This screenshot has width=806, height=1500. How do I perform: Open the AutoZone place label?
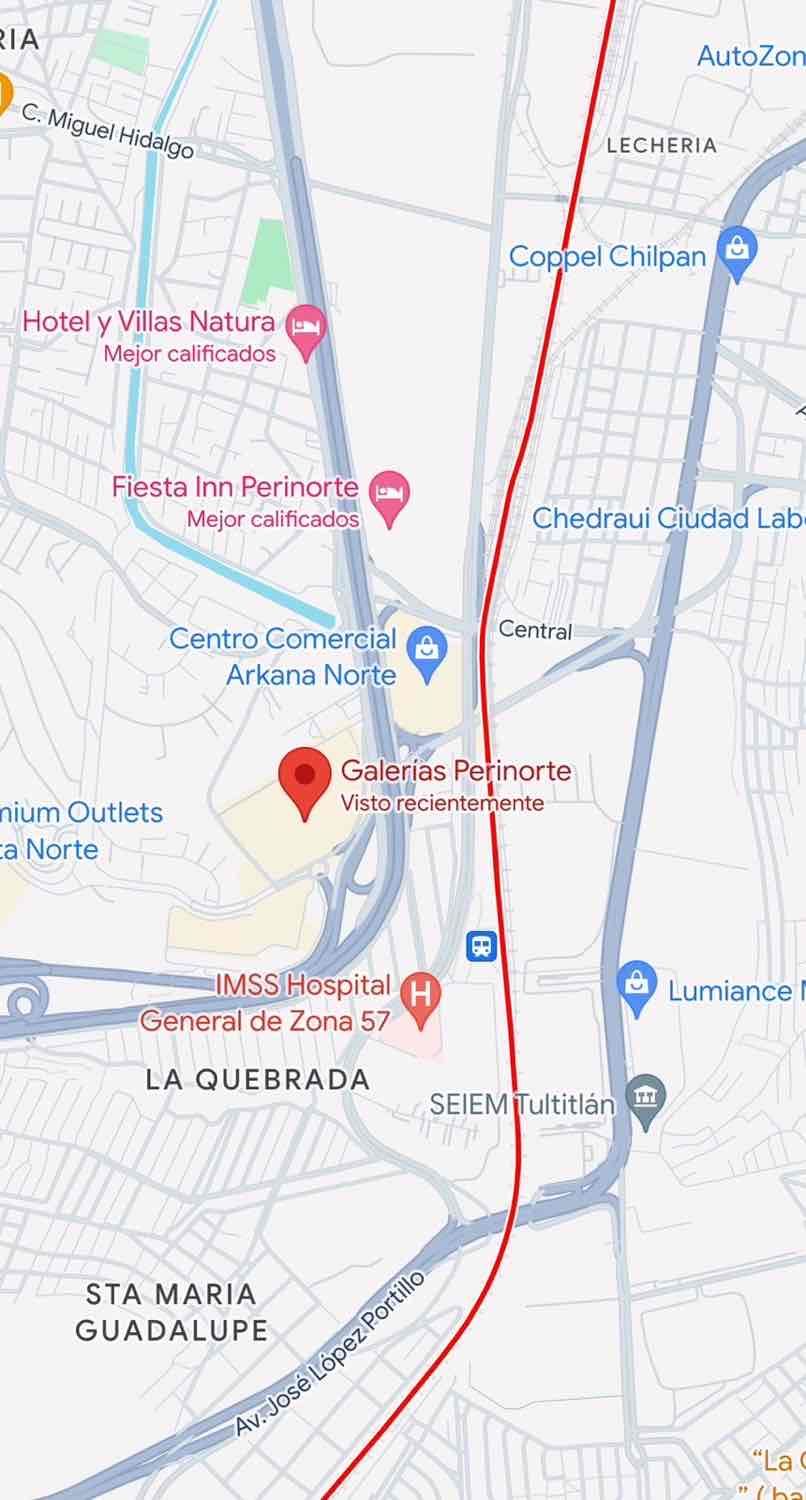(x=751, y=56)
